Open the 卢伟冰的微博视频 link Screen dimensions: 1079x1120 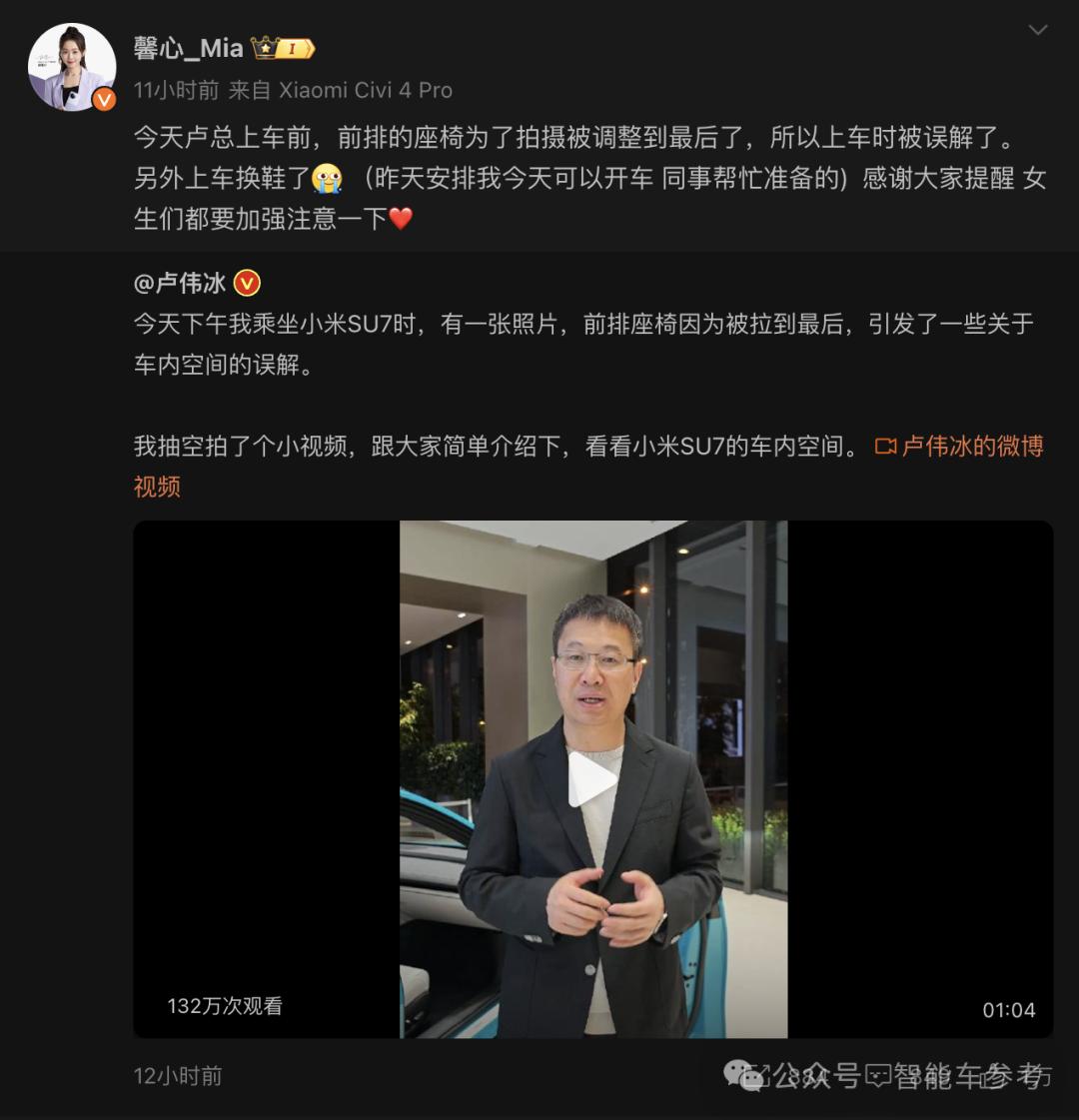(x=960, y=446)
